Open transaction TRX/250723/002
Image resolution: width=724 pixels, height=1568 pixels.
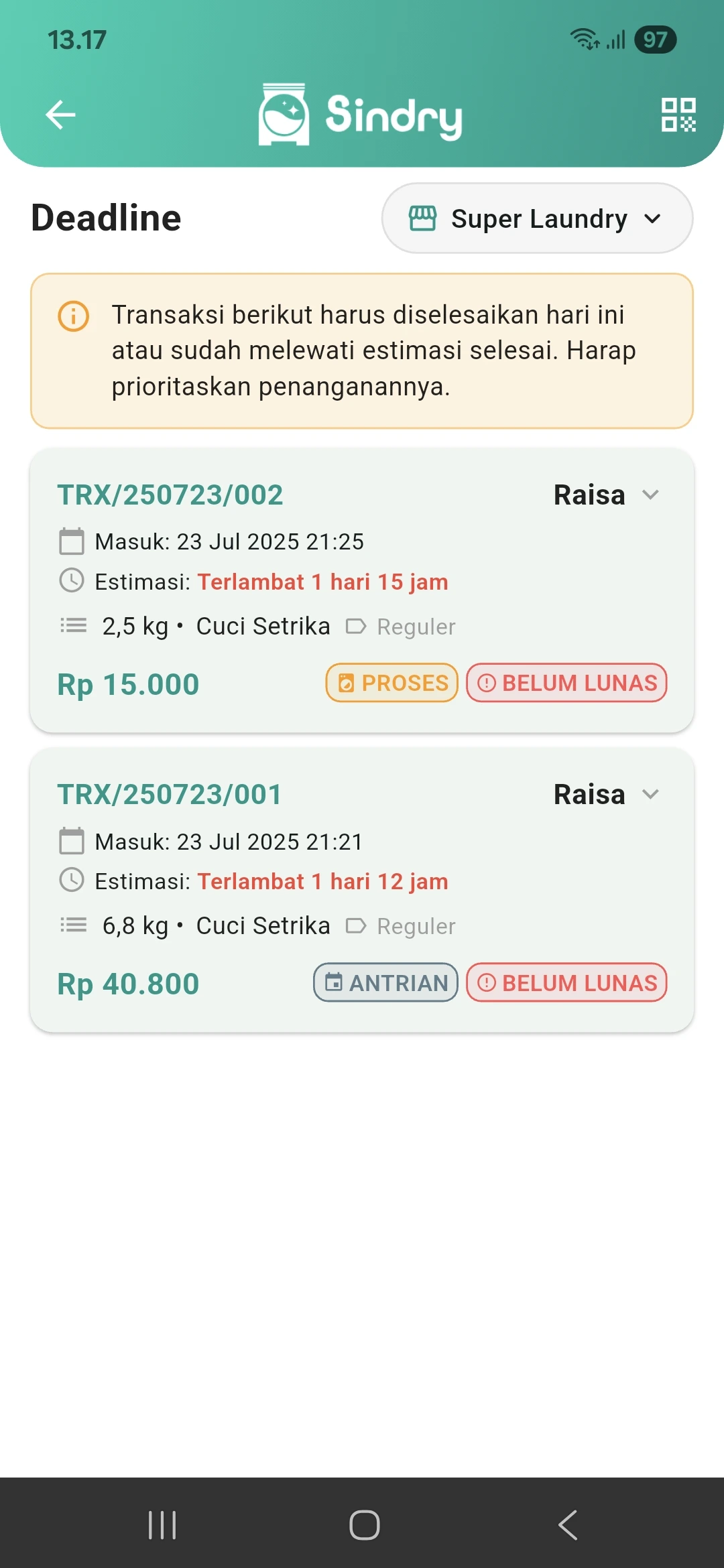pos(170,495)
